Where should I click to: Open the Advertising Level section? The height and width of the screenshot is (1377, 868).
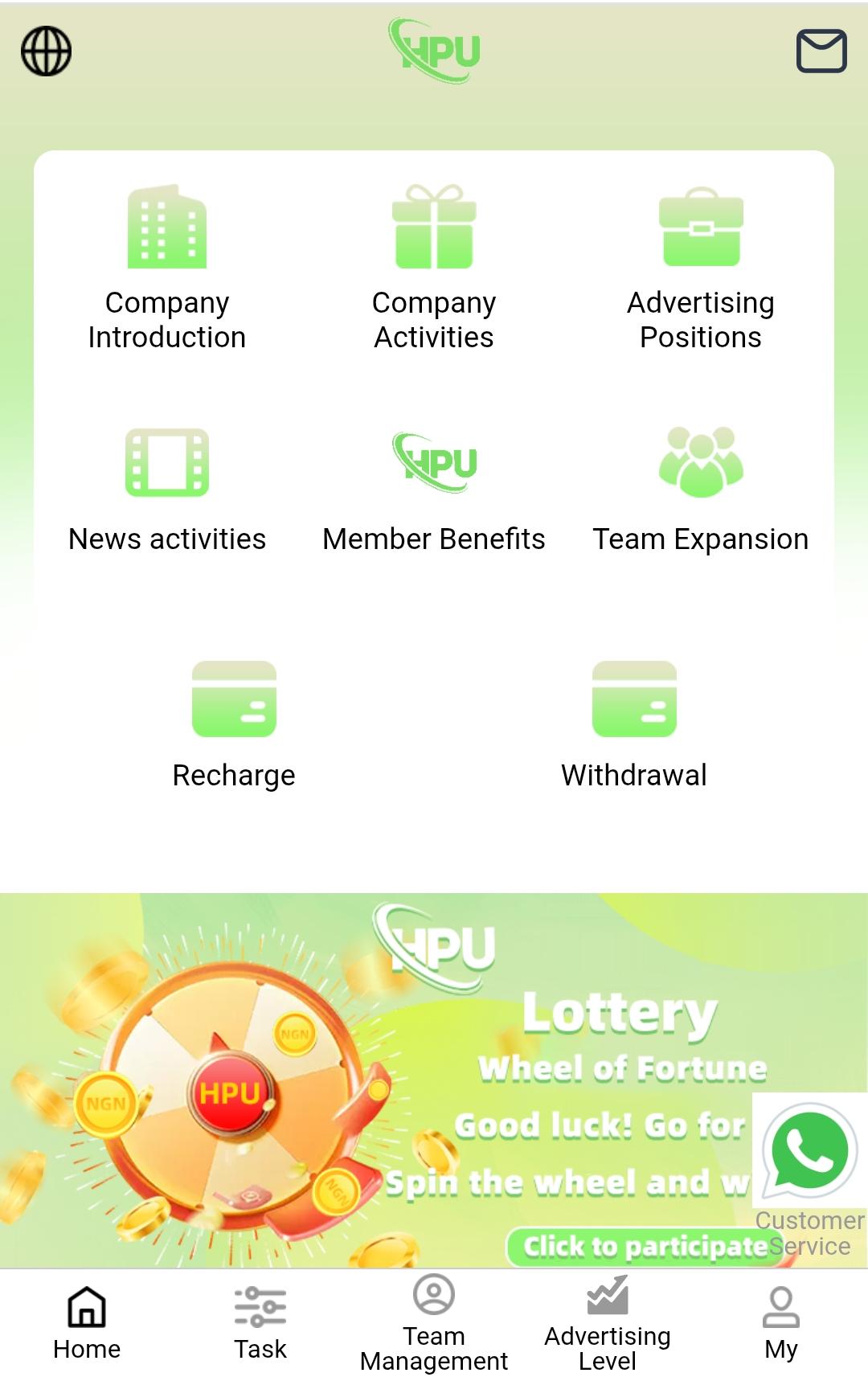point(607,1326)
